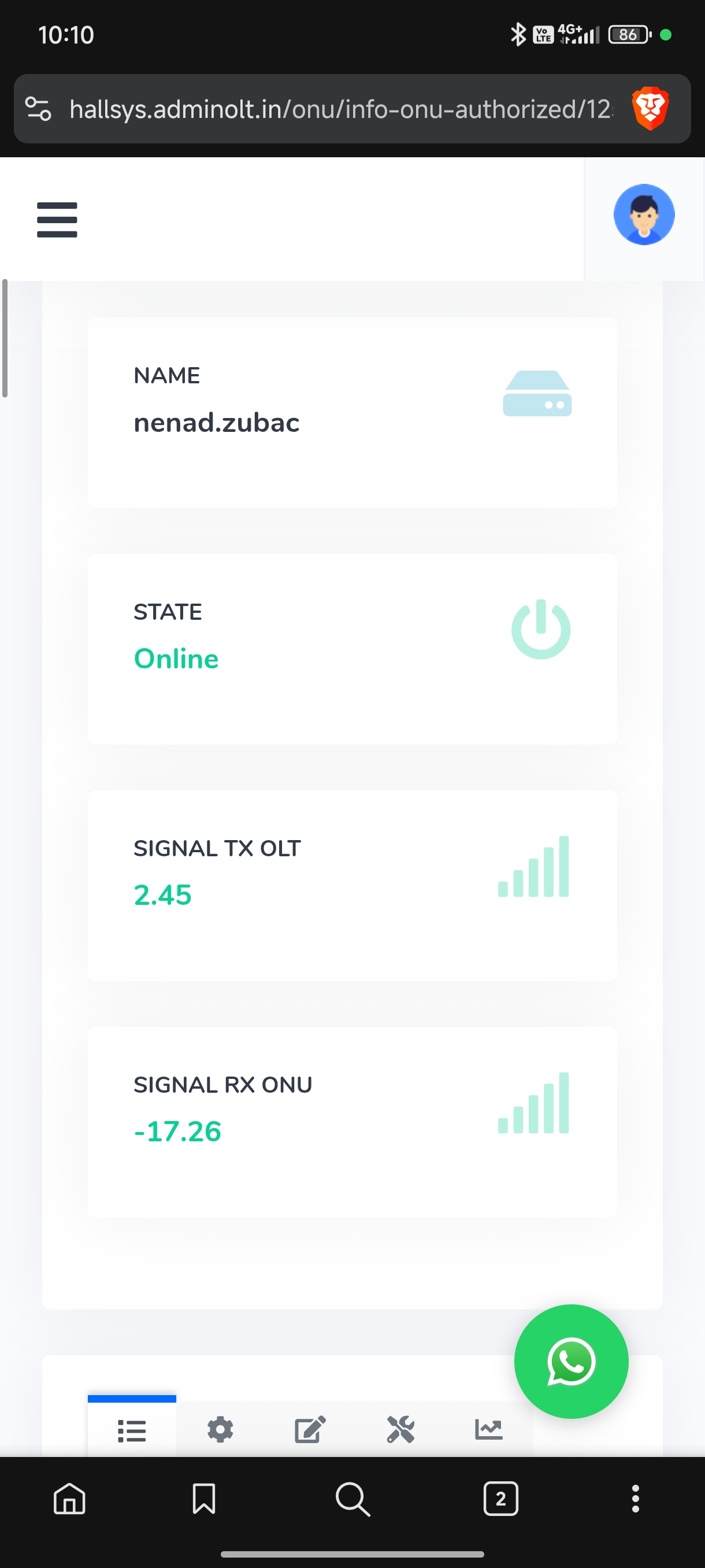Open site settings icon in address bar
Image resolution: width=705 pixels, height=1568 pixels.
click(x=38, y=110)
